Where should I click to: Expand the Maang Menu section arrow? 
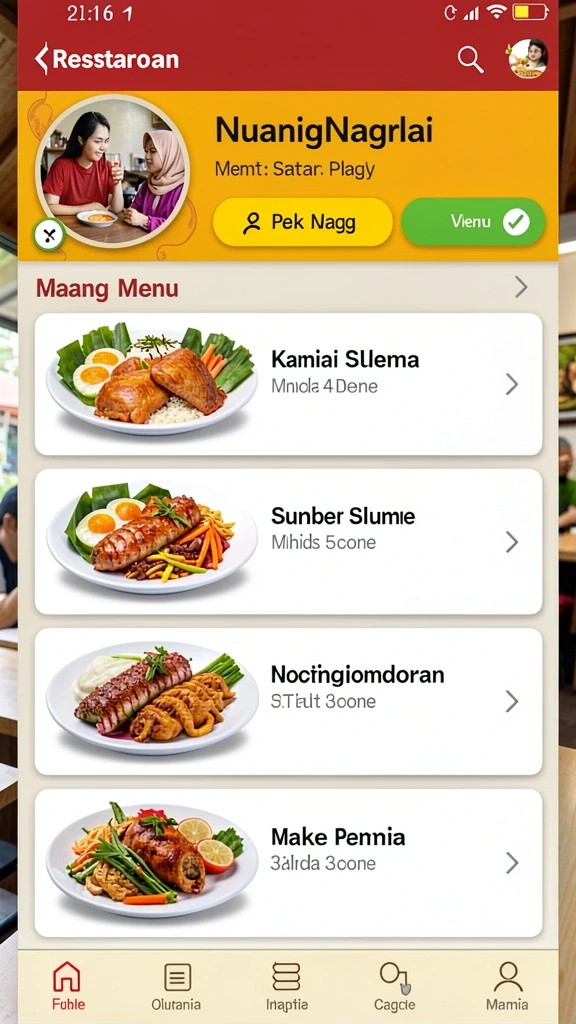[x=520, y=287]
